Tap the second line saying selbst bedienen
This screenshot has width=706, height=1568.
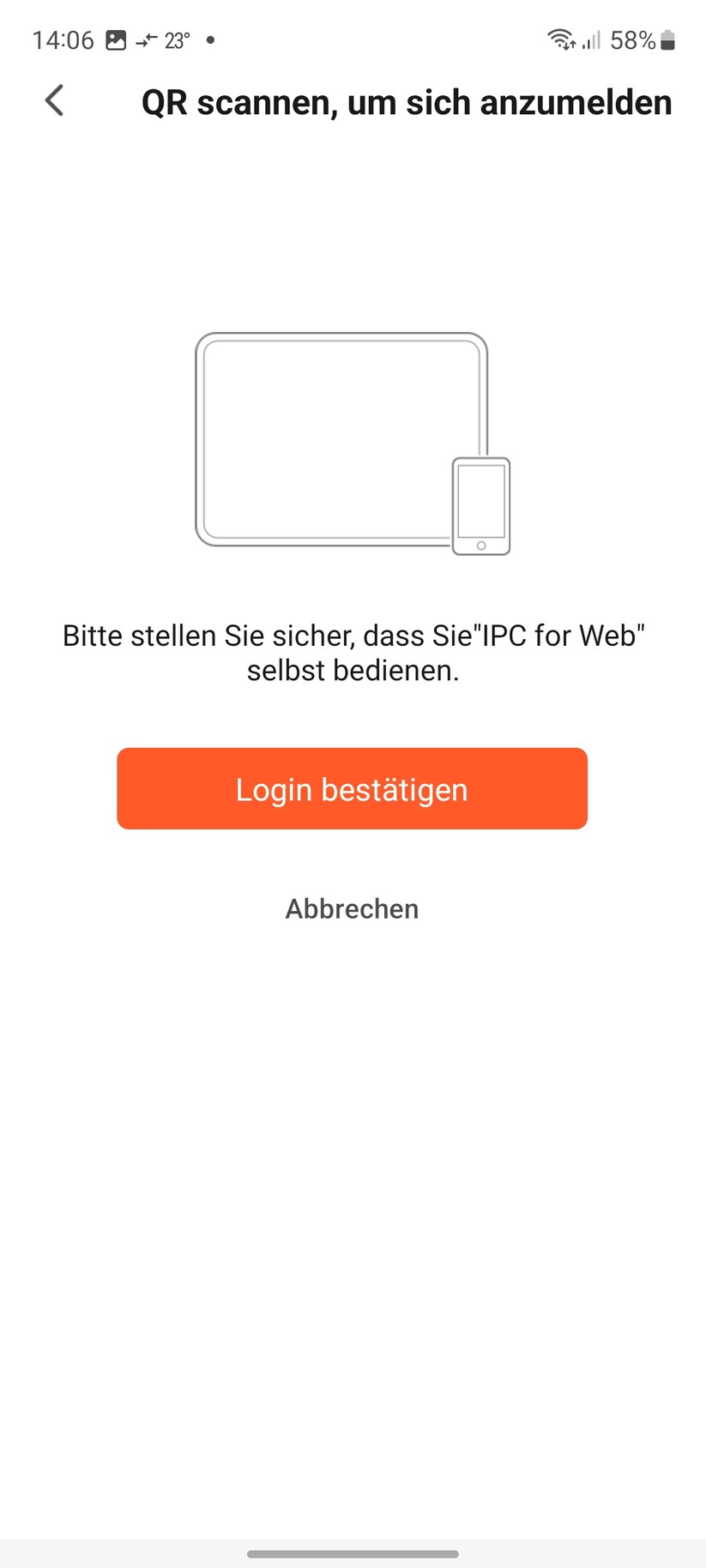(x=352, y=671)
